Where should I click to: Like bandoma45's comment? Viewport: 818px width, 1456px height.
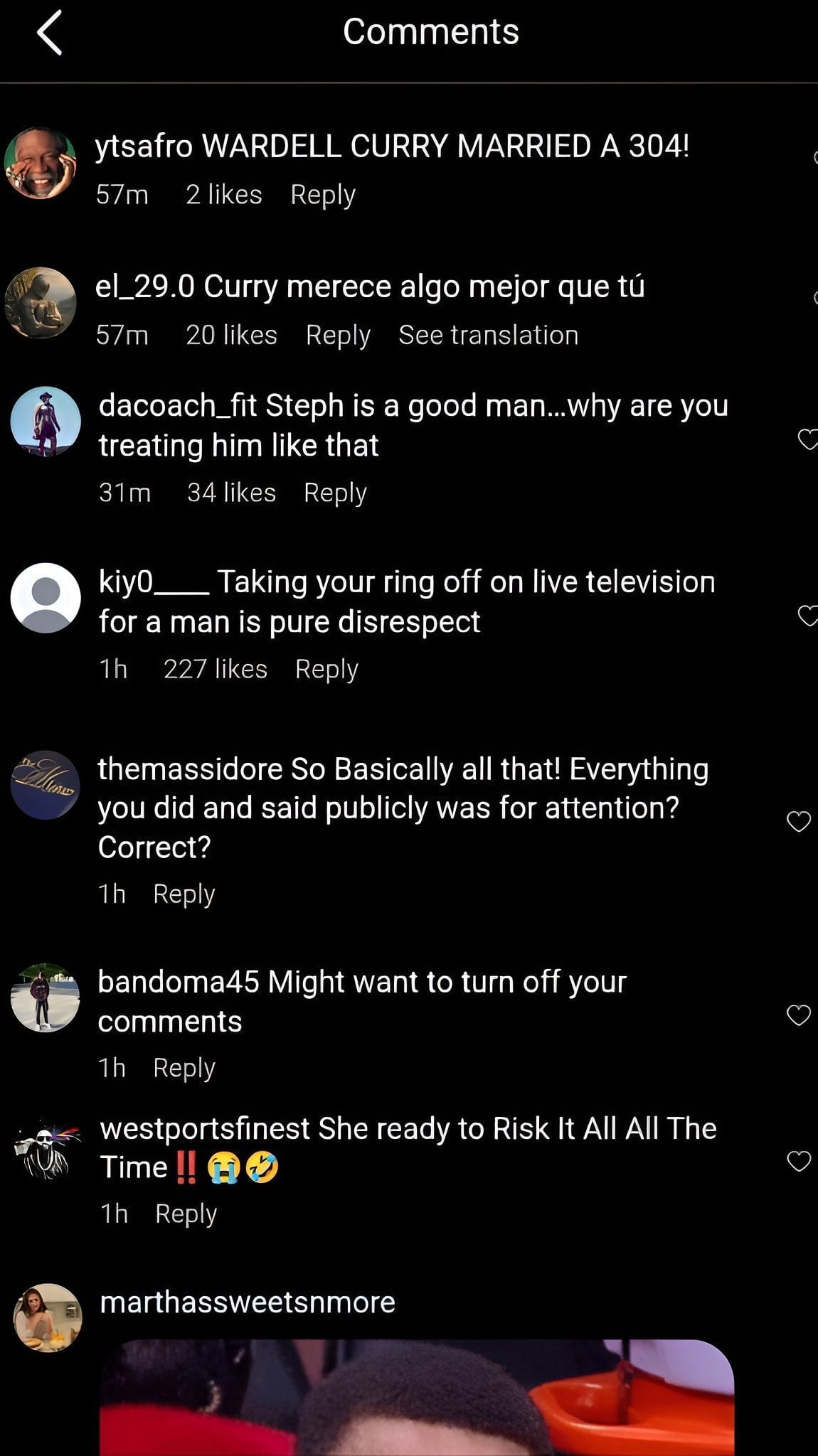(799, 1015)
